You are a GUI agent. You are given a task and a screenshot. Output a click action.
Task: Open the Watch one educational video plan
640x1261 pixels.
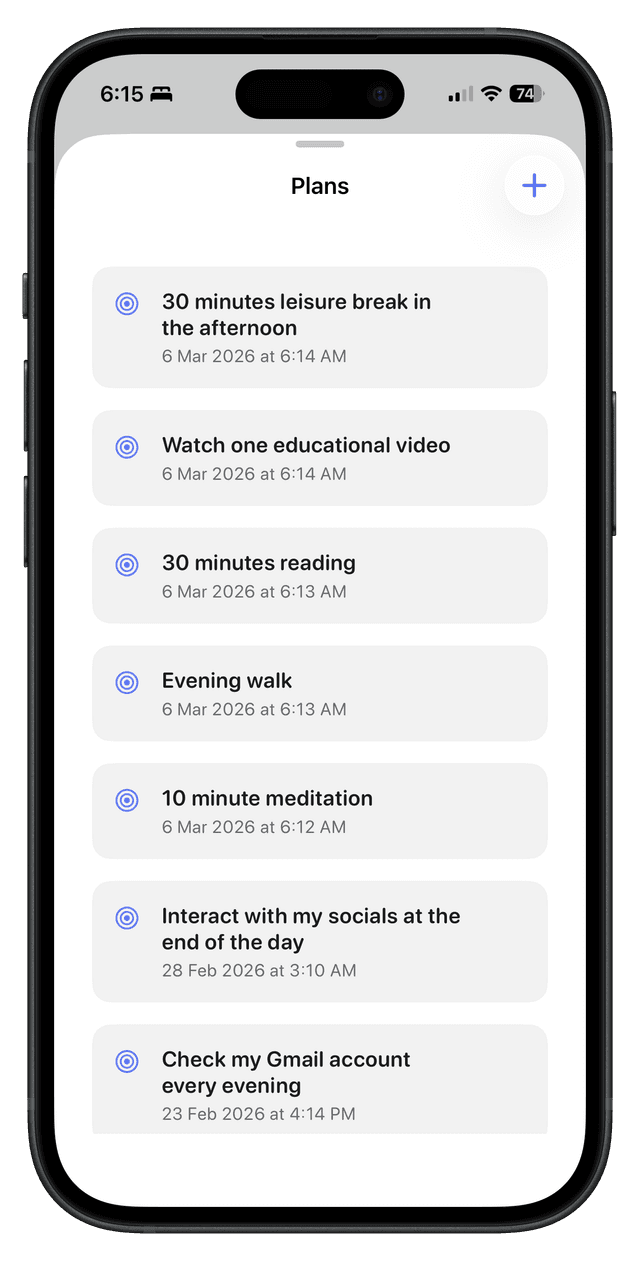320,458
